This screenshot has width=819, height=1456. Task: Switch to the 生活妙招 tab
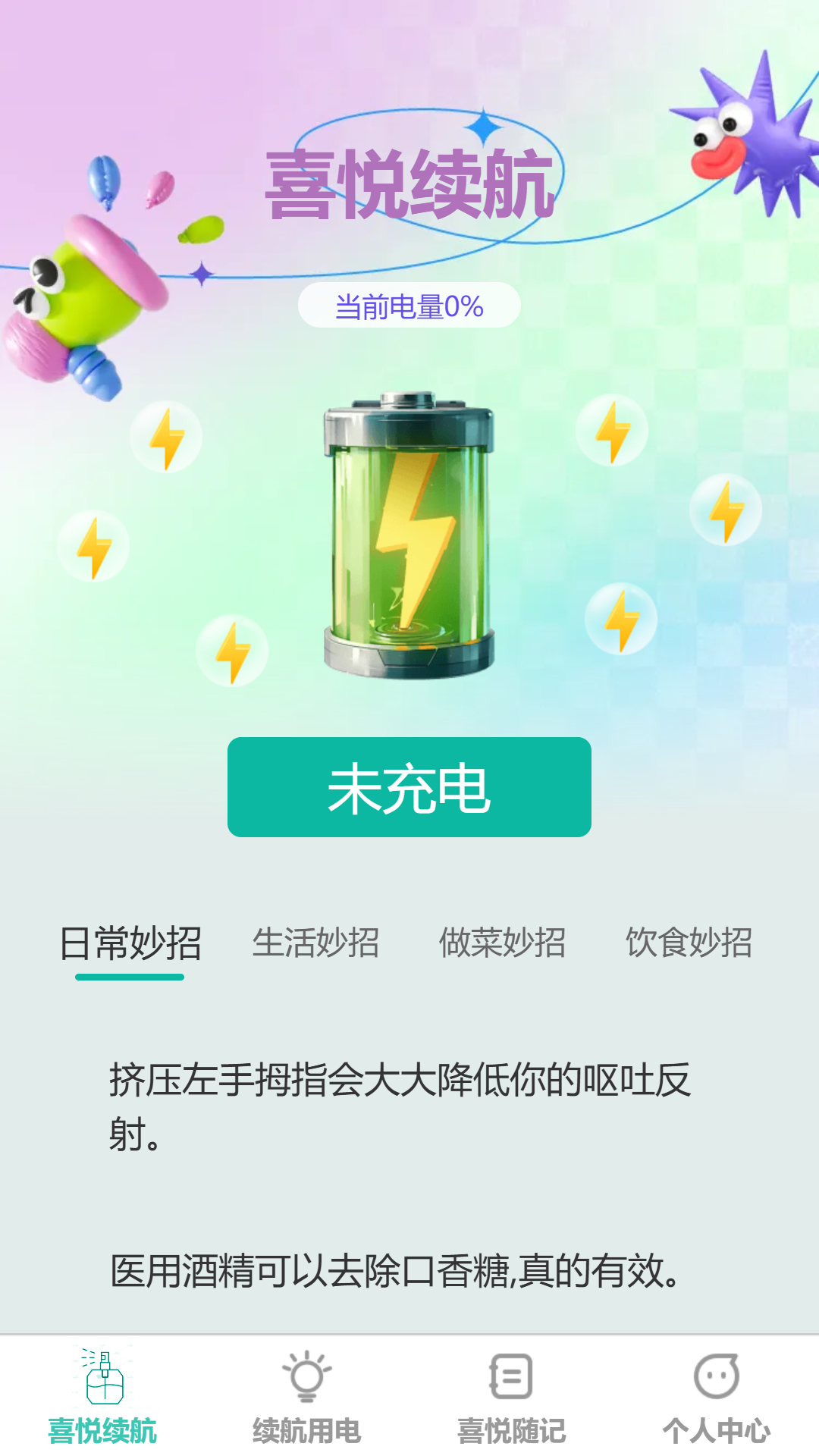316,943
